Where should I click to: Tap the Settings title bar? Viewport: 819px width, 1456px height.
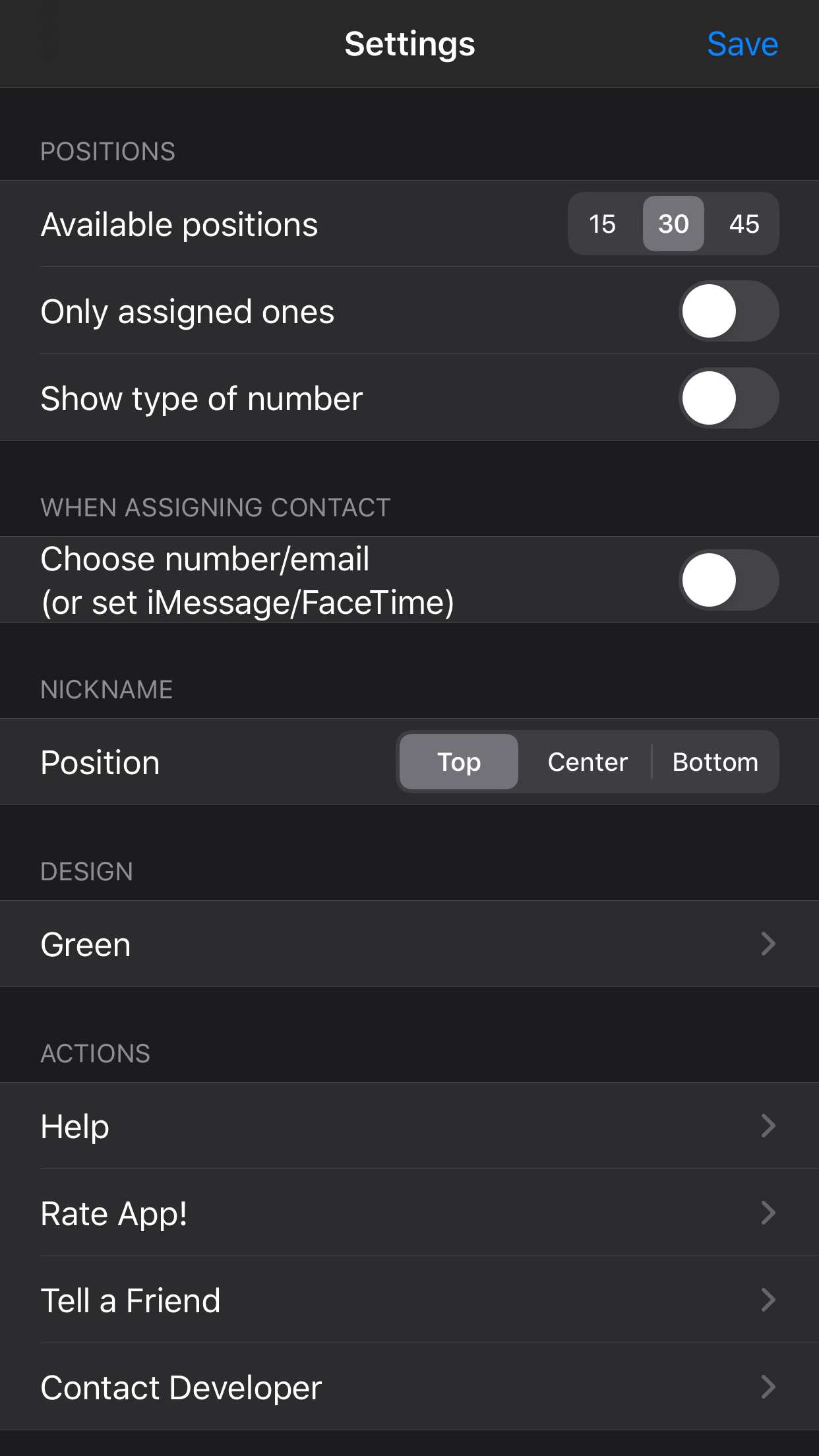409,44
